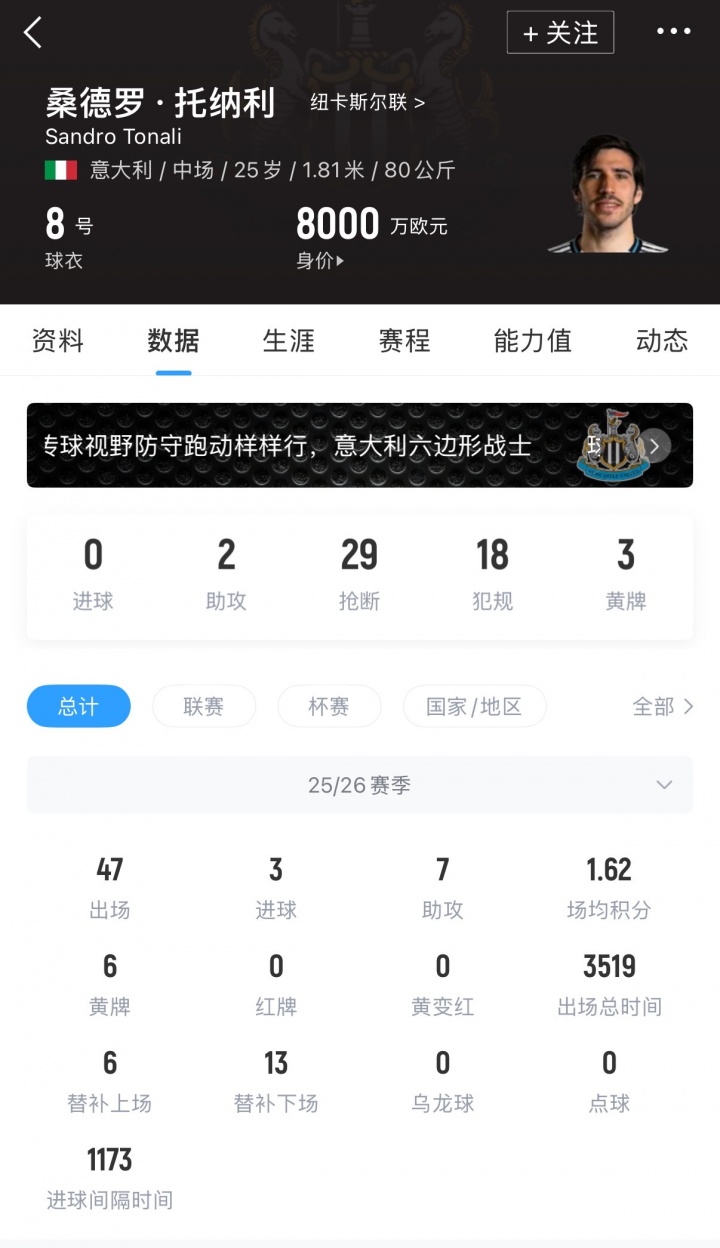Screen dimensions: 720x1248
Task: Open the three-dot more options menu
Action: pyautogui.click(x=674, y=33)
